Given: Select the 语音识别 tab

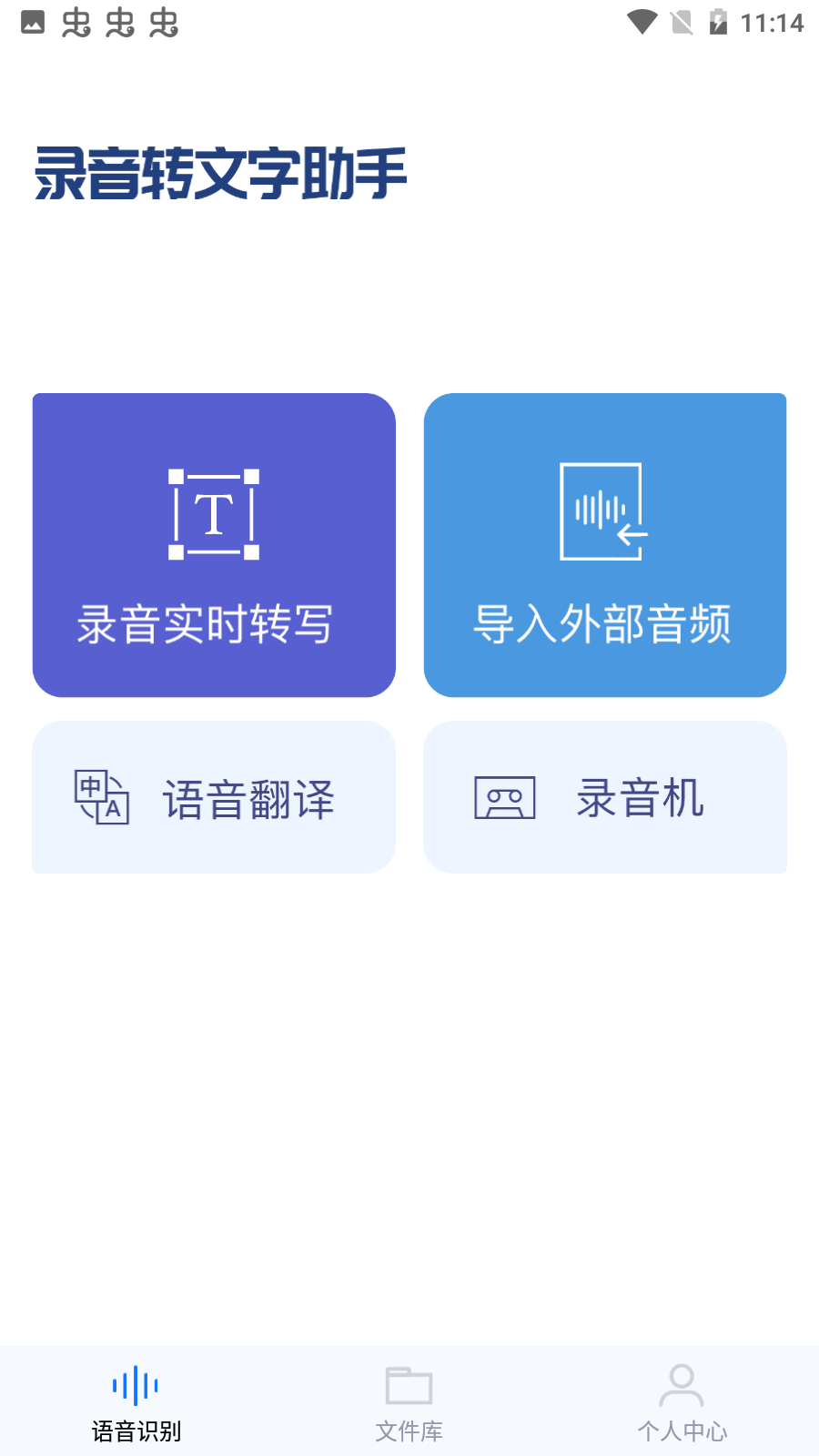Looking at the screenshot, I should 136,1403.
